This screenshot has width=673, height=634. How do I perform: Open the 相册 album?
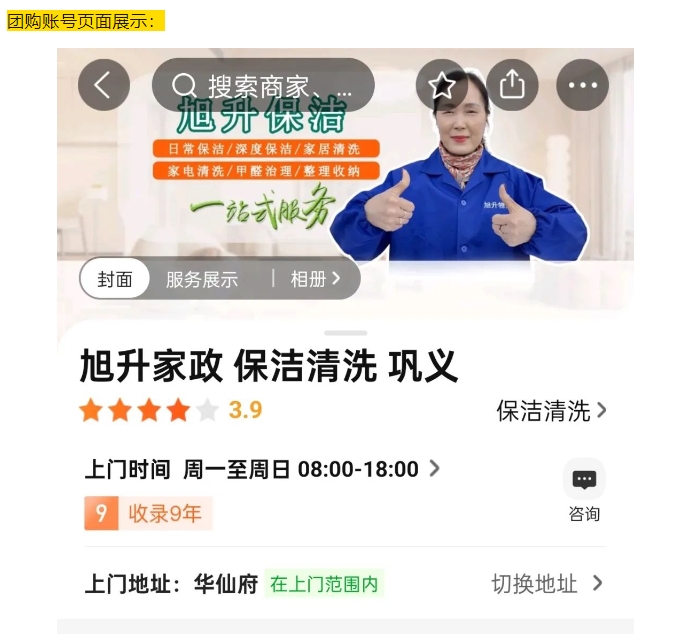point(314,279)
